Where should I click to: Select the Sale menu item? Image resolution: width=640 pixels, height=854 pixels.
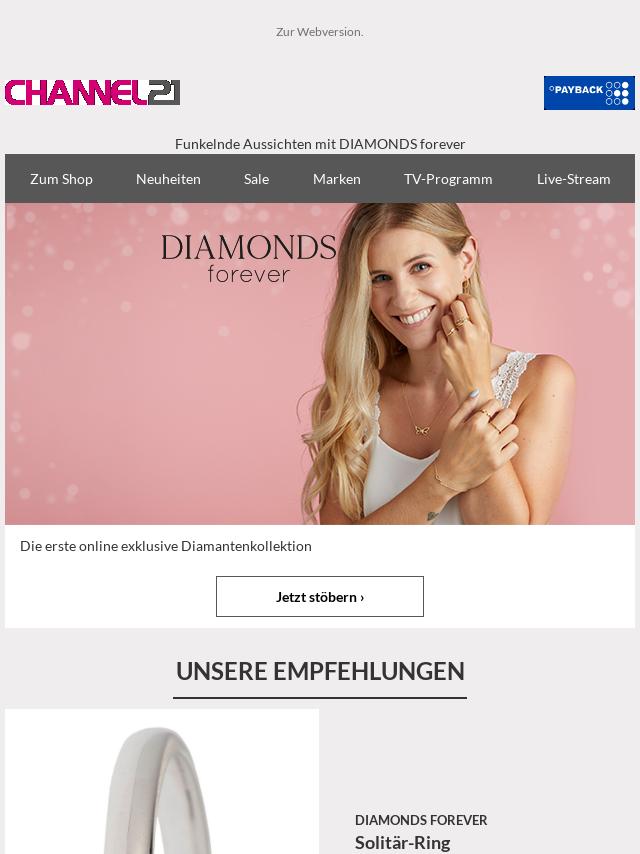256,179
